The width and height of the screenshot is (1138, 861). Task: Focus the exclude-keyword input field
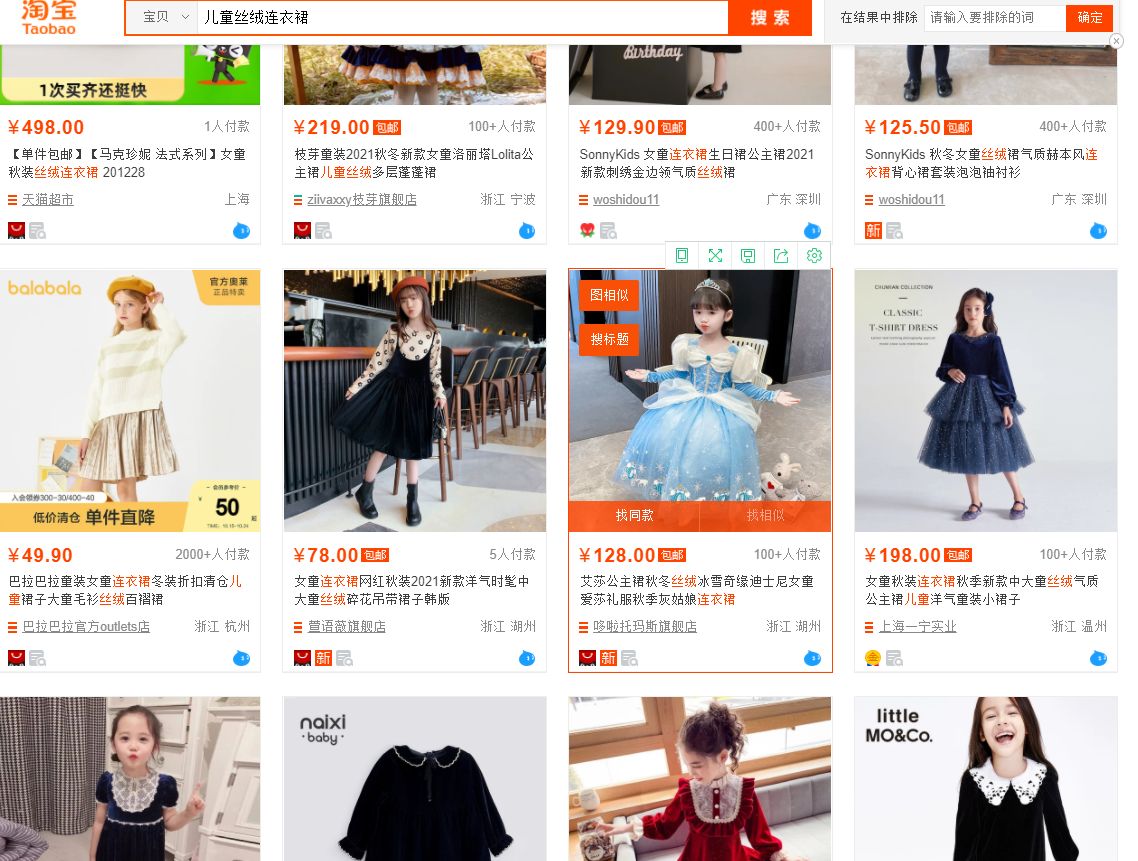(x=993, y=18)
